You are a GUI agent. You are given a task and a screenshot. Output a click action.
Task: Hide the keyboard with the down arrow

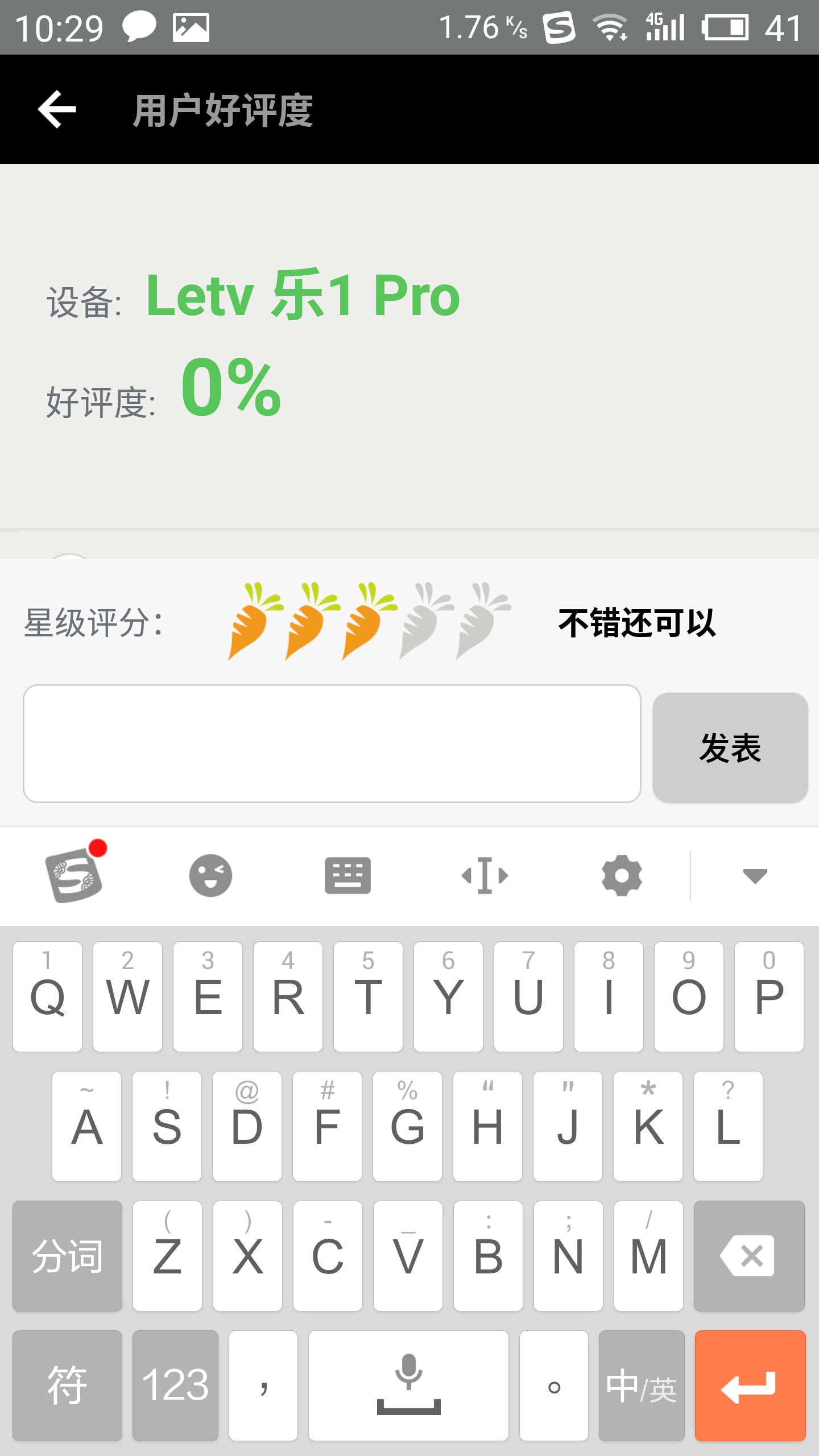pos(755,876)
